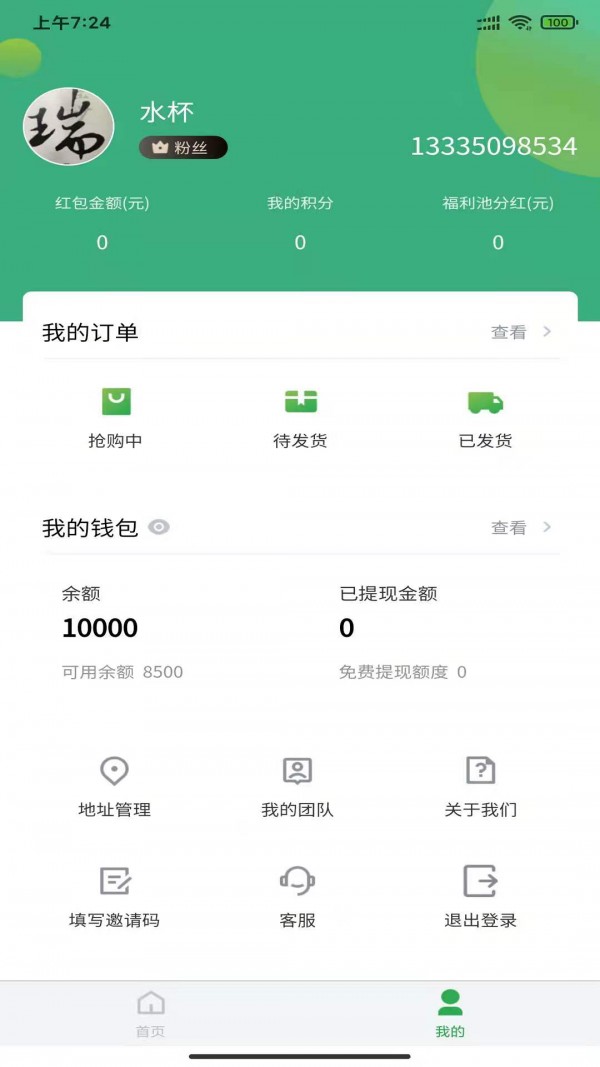Select the 我的 tab
The width and height of the screenshot is (600, 1067).
coord(450,1013)
